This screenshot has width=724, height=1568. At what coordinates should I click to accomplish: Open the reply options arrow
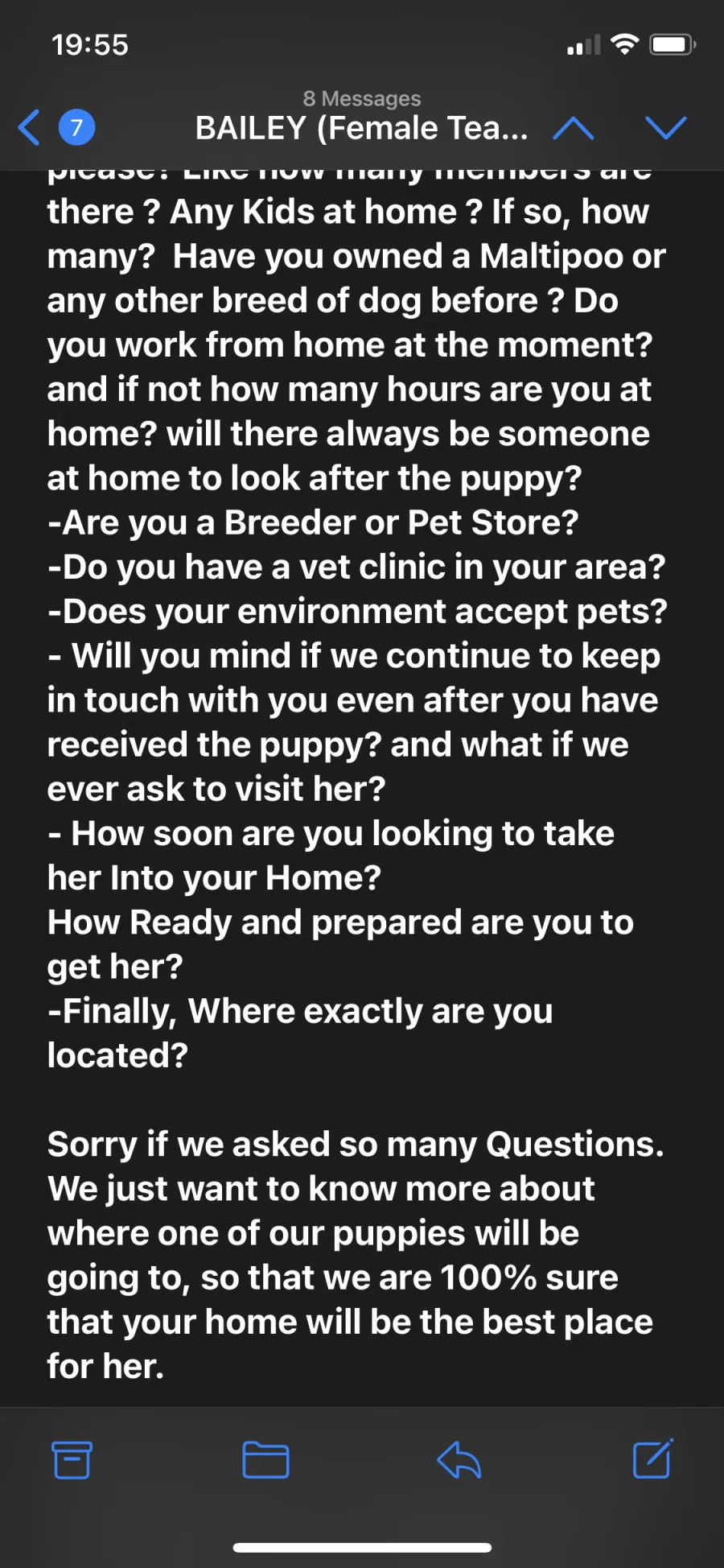[x=459, y=1459]
